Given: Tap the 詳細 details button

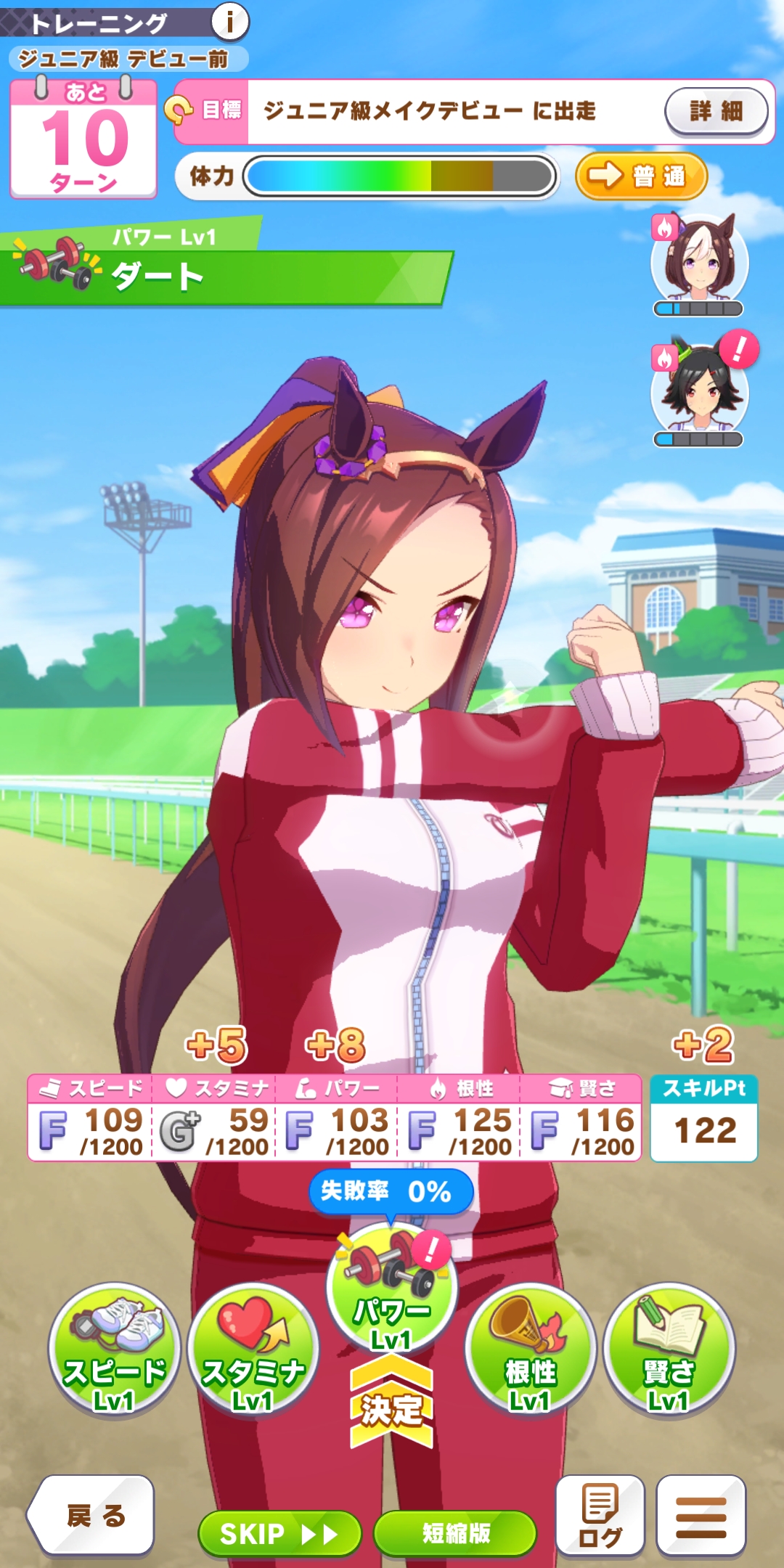Looking at the screenshot, I should pos(716,111).
